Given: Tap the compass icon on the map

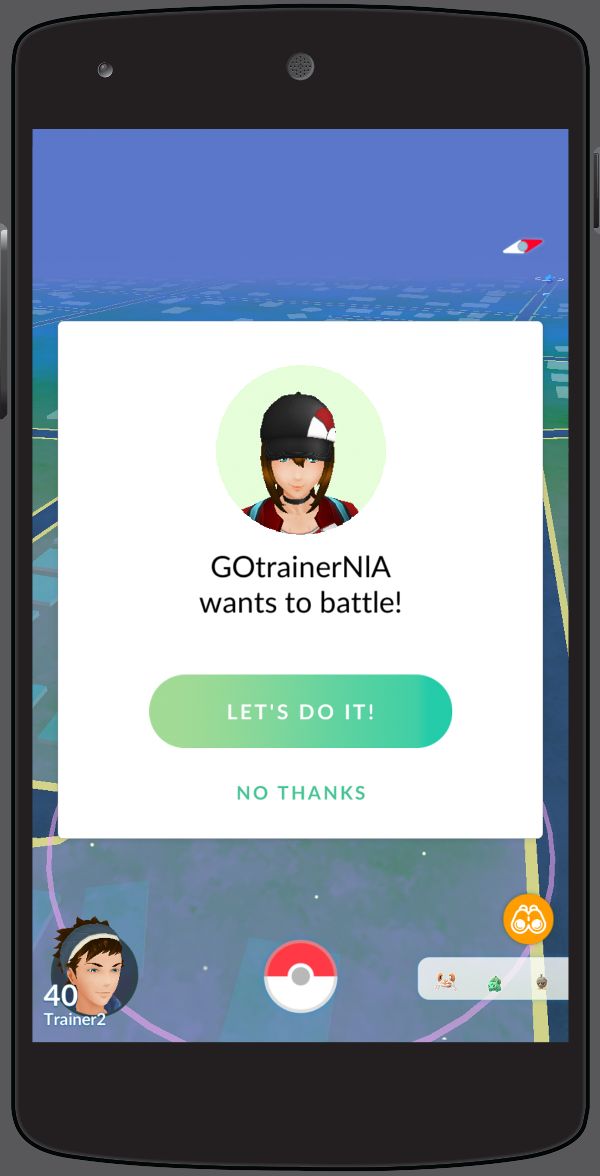Looking at the screenshot, I should coord(523,246).
